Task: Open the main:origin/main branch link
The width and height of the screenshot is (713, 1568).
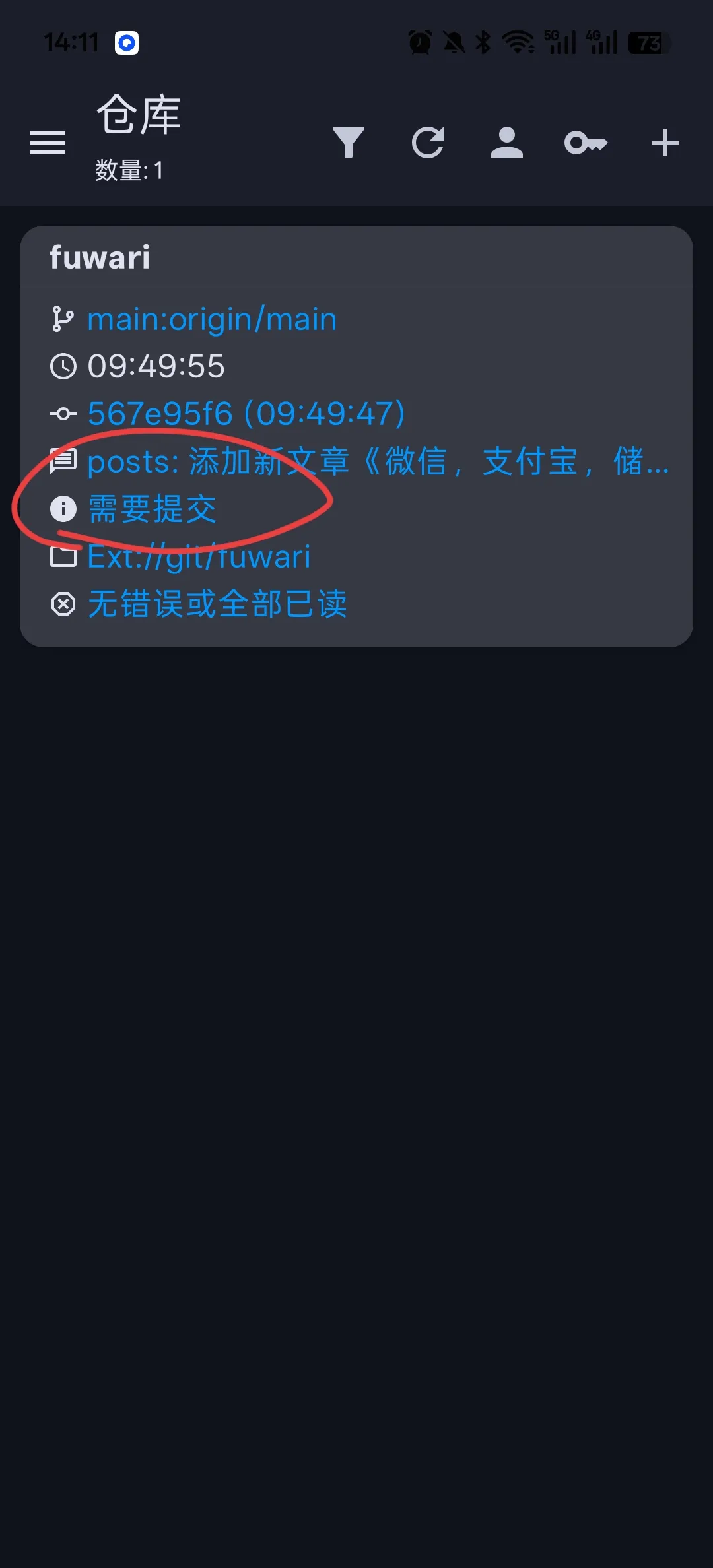Action: pyautogui.click(x=212, y=319)
